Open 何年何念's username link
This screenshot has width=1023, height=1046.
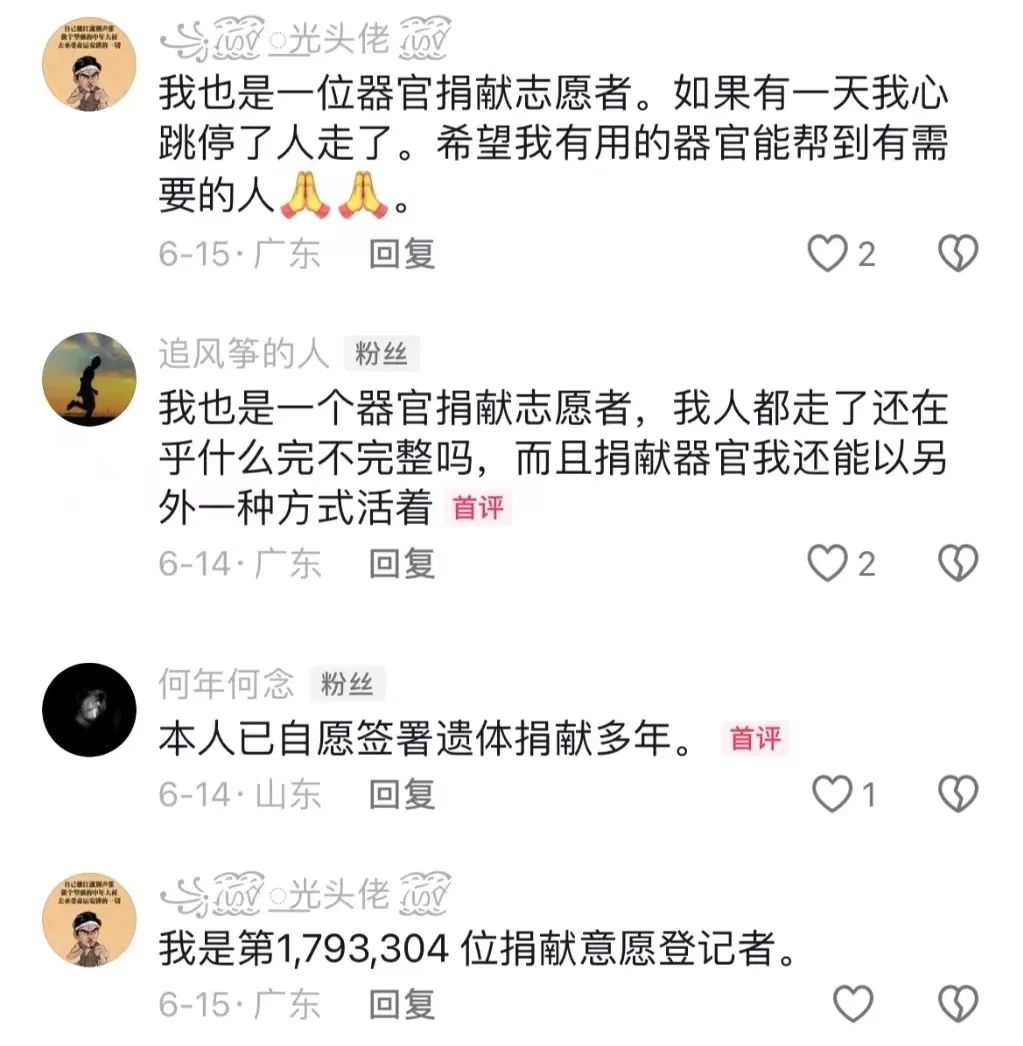227,685
